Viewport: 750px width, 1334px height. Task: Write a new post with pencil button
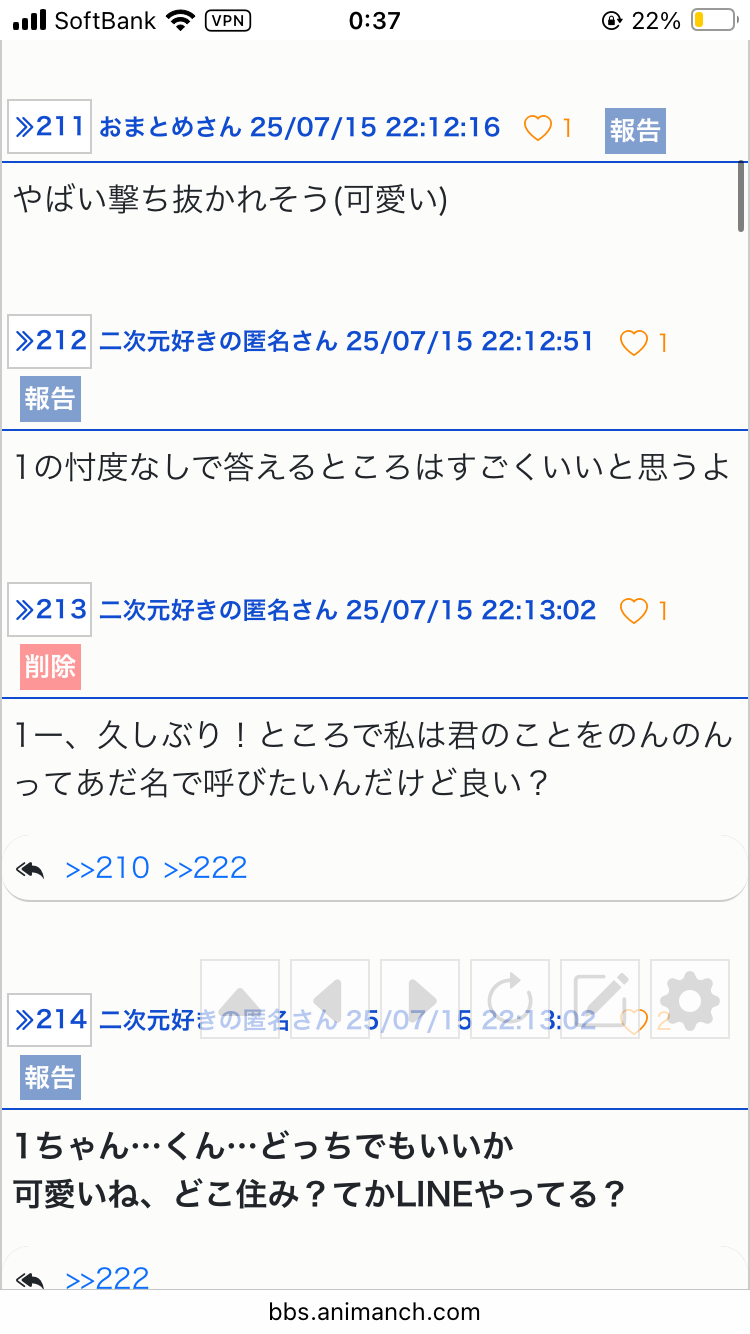tap(600, 999)
